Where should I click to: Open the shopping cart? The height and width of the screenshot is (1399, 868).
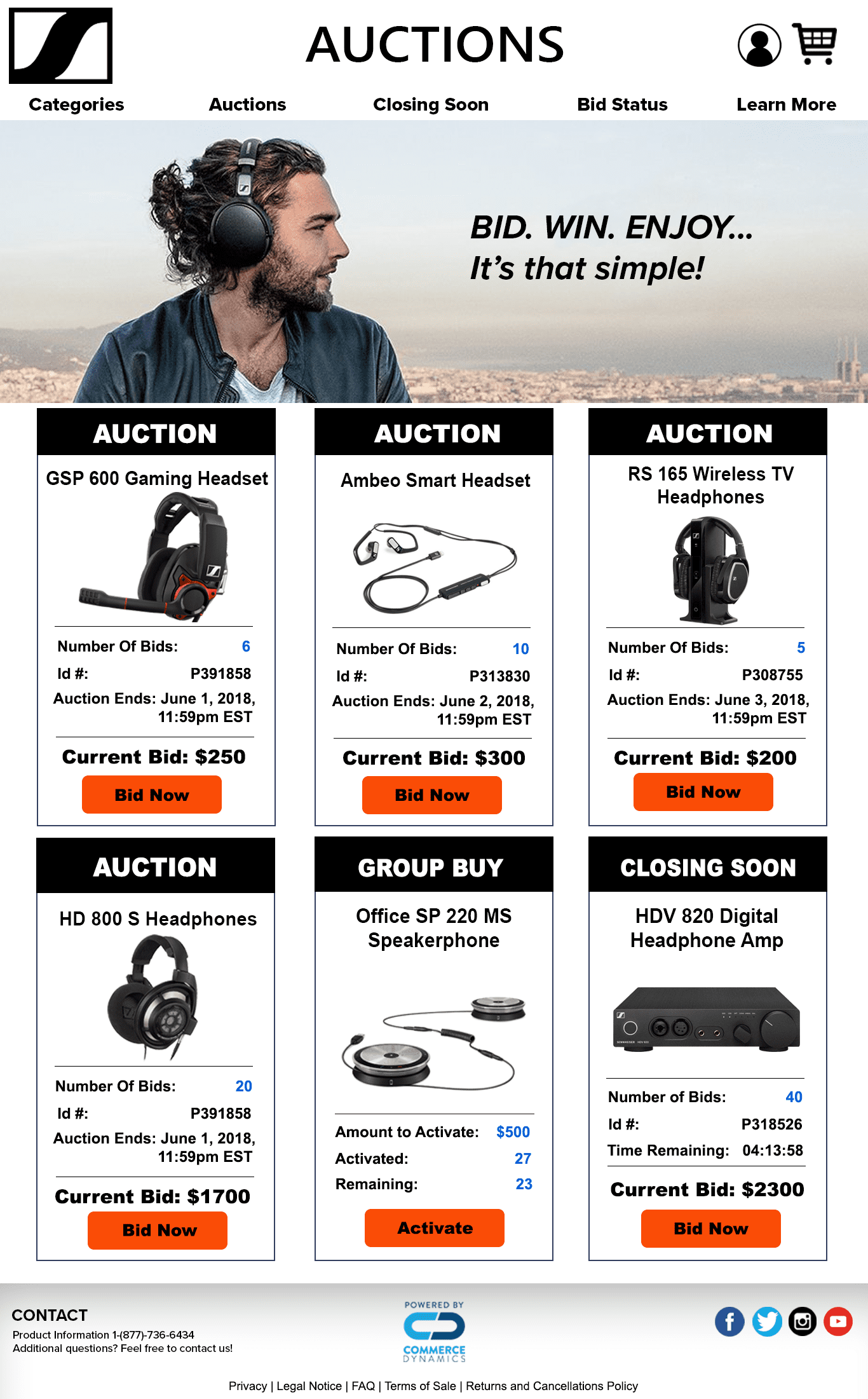click(815, 43)
